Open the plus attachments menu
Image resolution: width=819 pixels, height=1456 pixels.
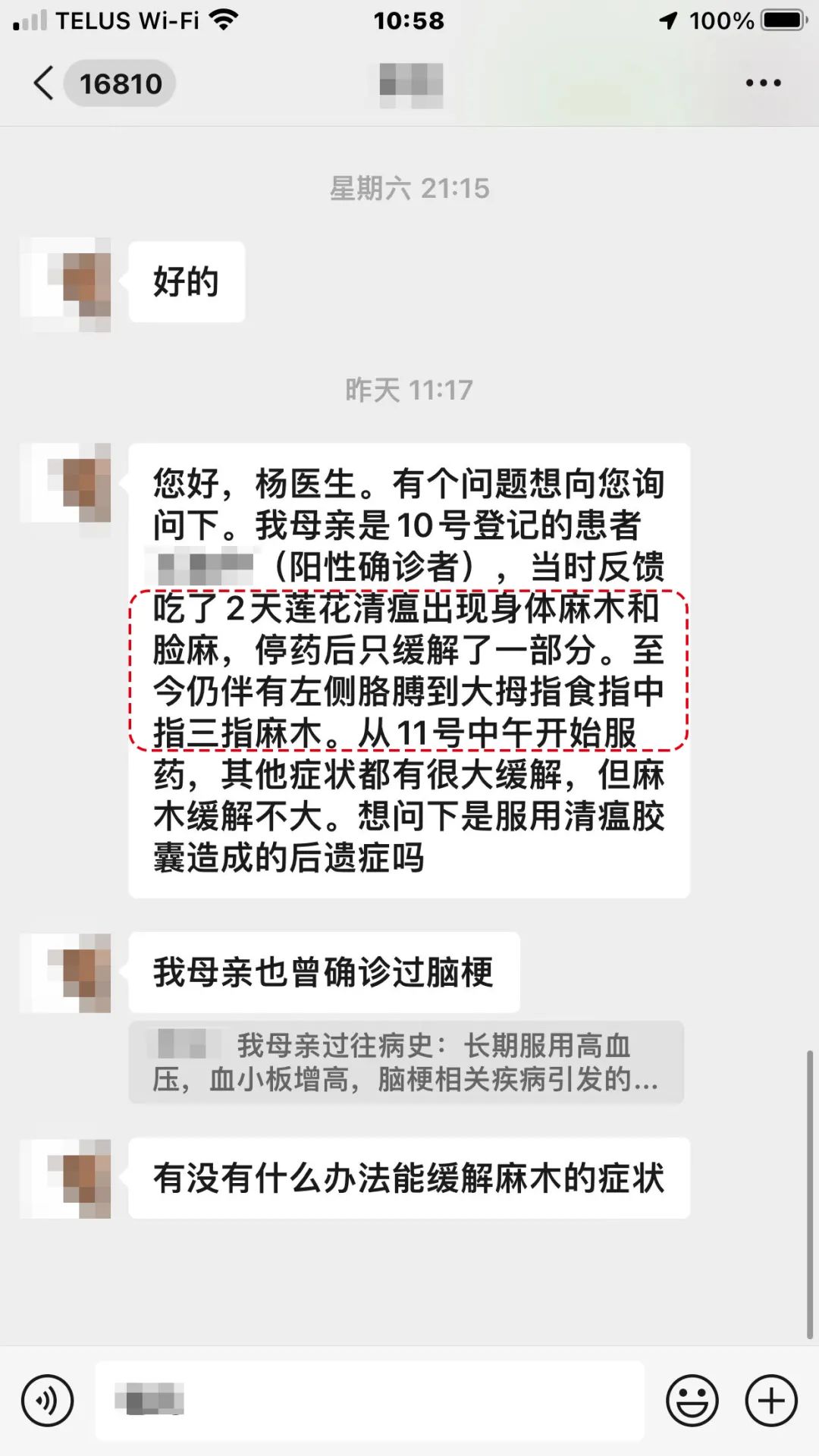[771, 1401]
